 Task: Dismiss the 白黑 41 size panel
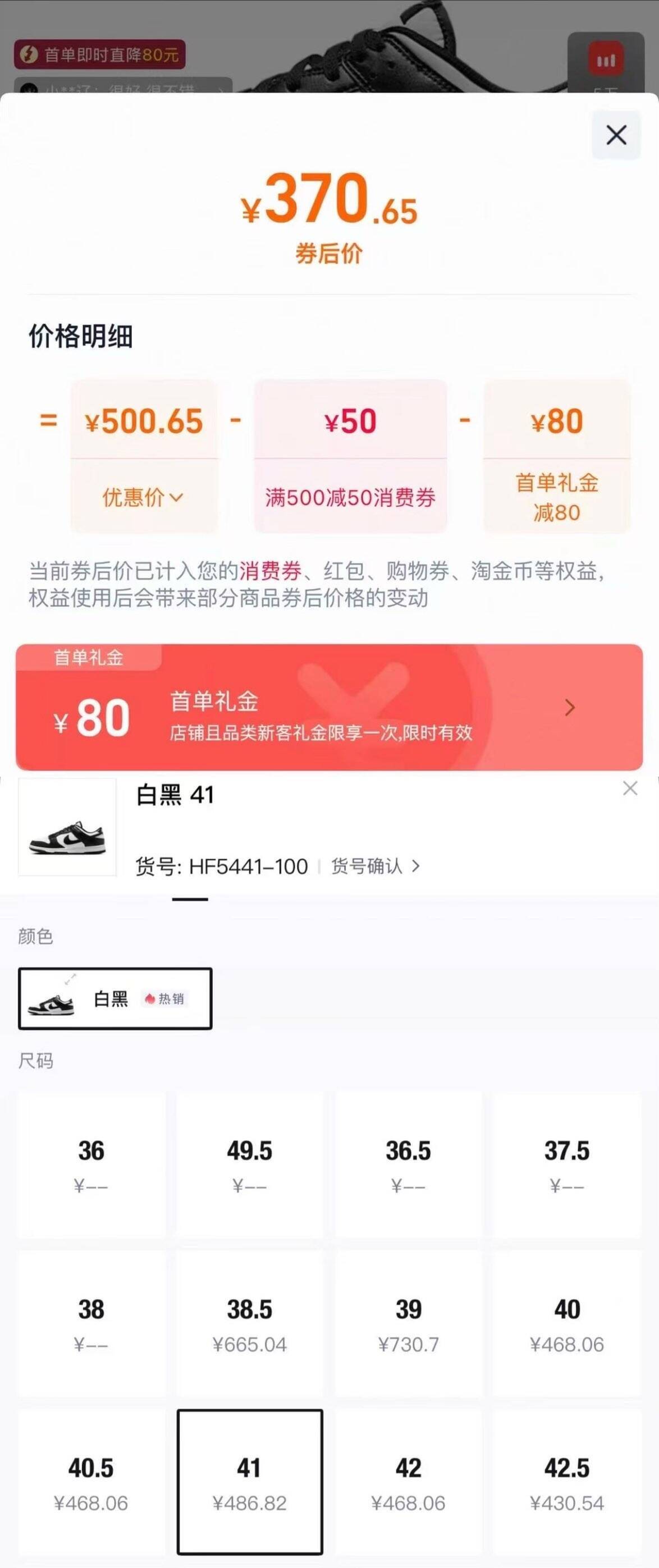(x=630, y=789)
